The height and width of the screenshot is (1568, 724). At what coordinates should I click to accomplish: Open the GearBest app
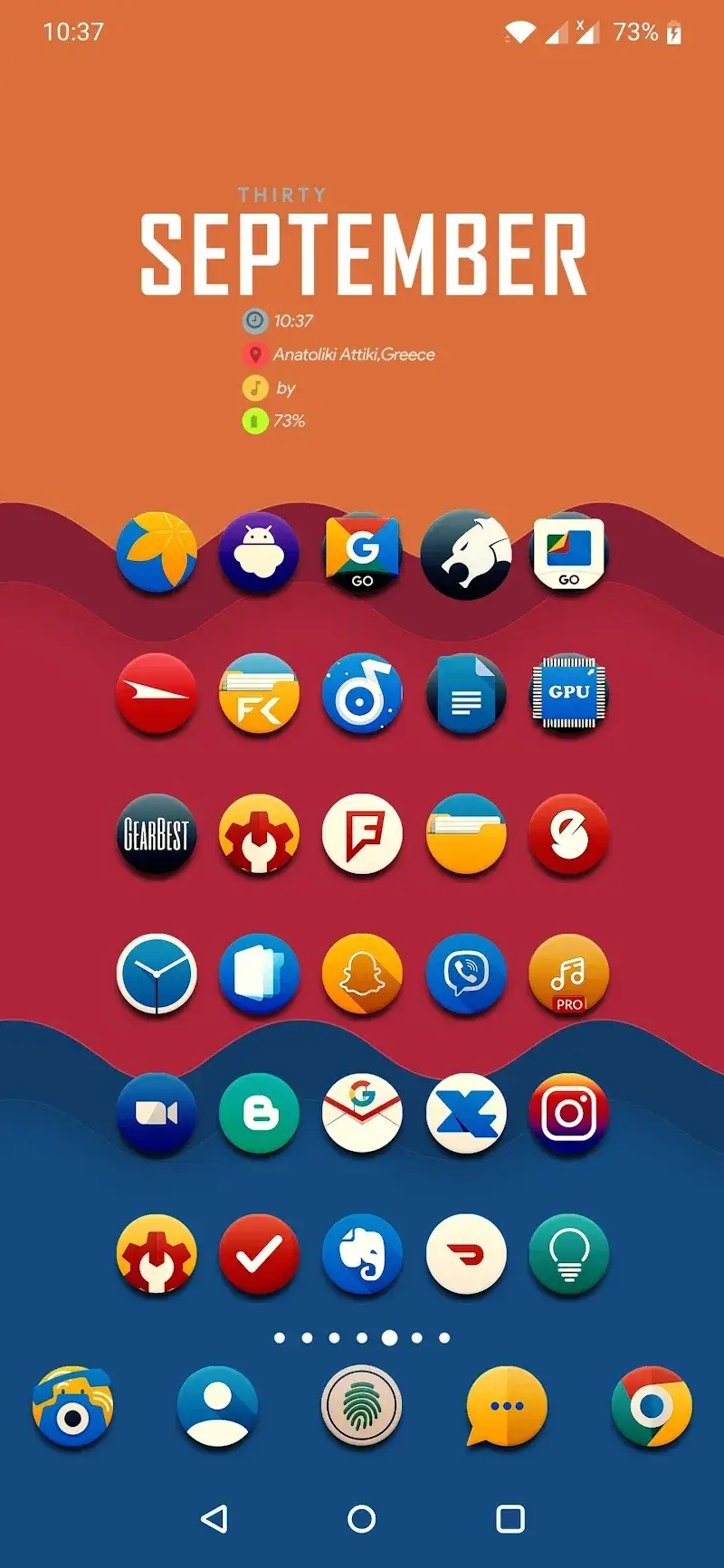pyautogui.click(x=156, y=833)
